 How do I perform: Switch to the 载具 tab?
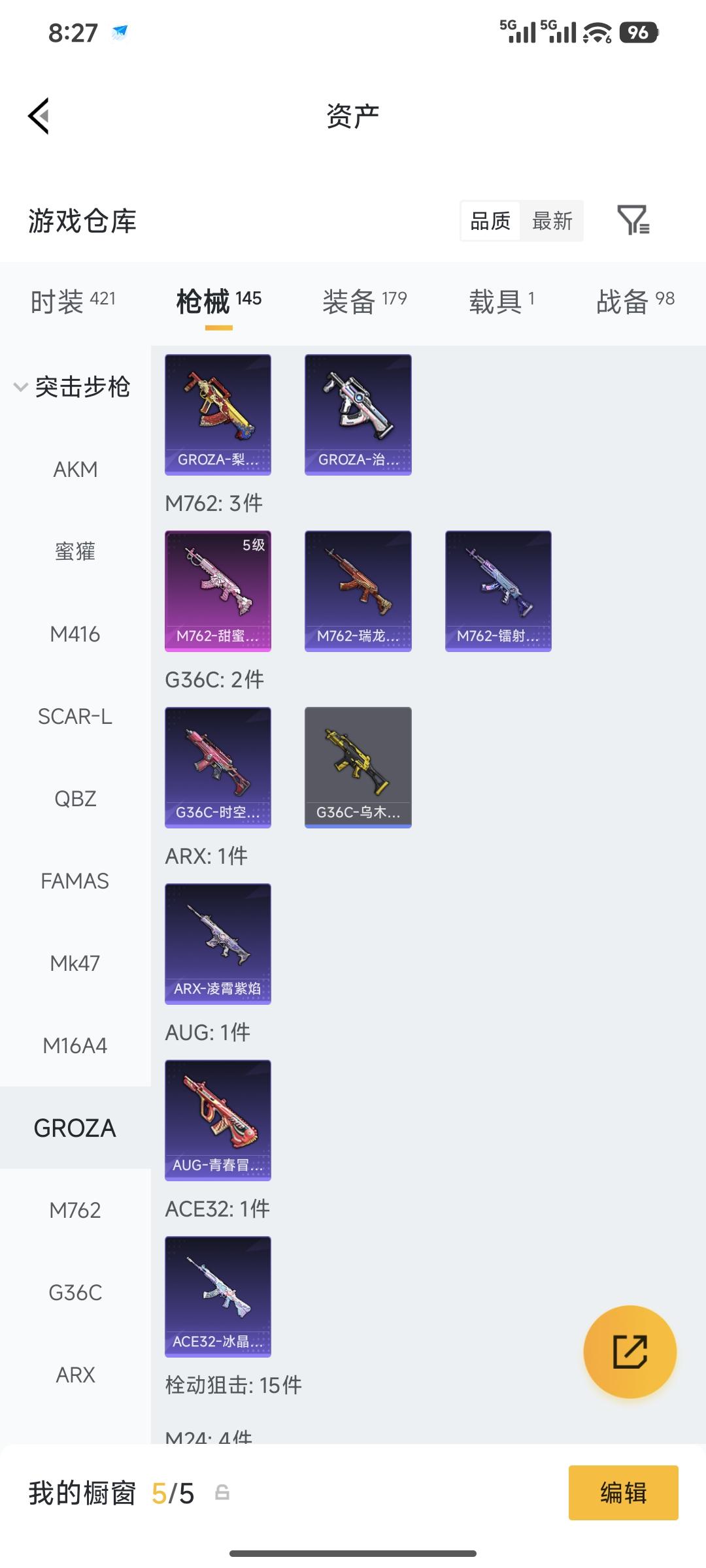point(501,301)
